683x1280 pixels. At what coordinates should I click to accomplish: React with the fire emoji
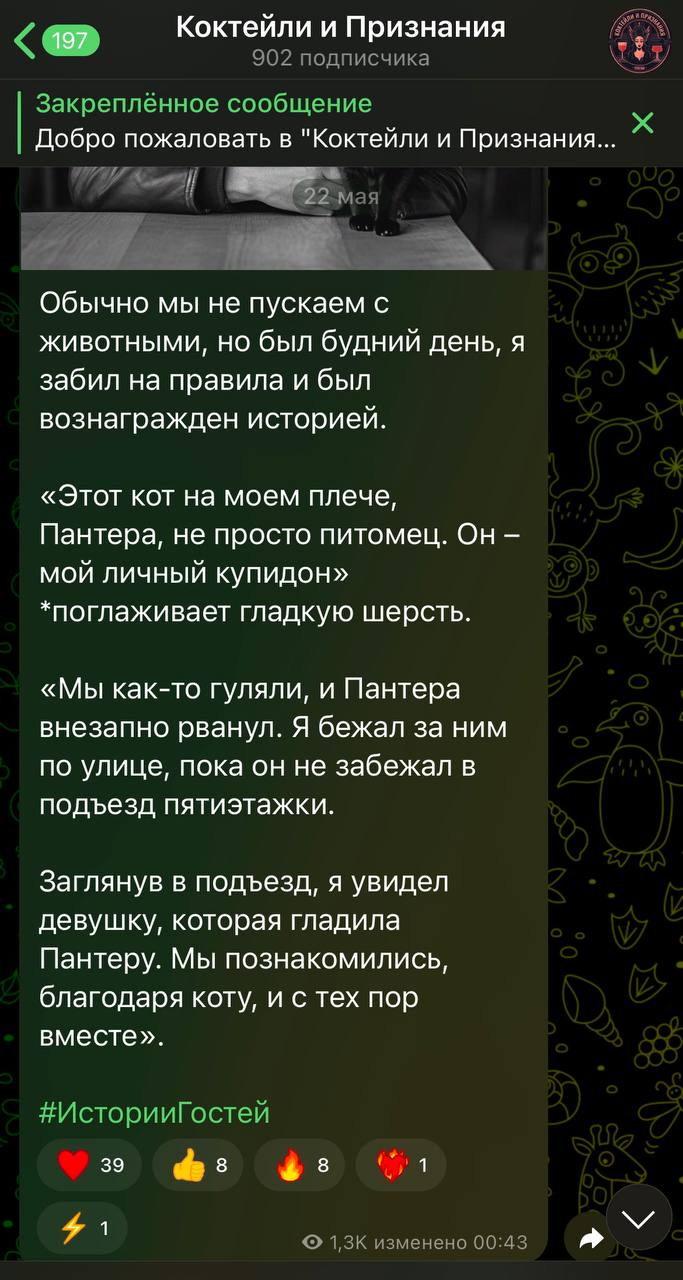coord(299,1166)
